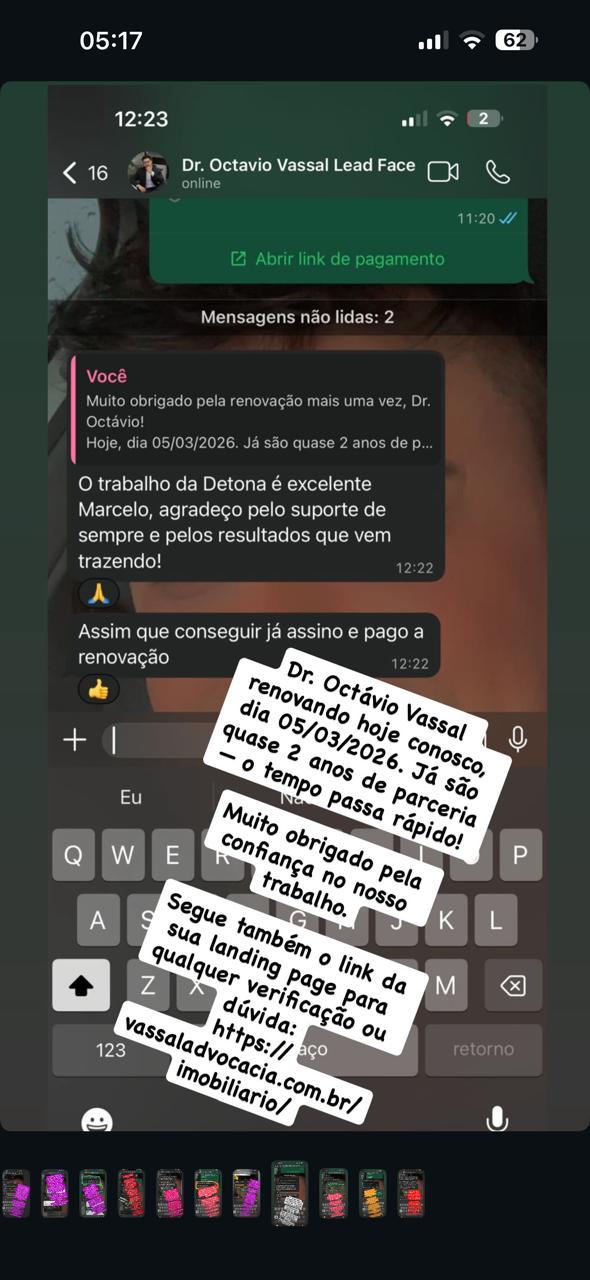Viewport: 590px width, 1280px height.
Task: Open the first thumbnail in the bottom strip
Action: (x=16, y=1193)
